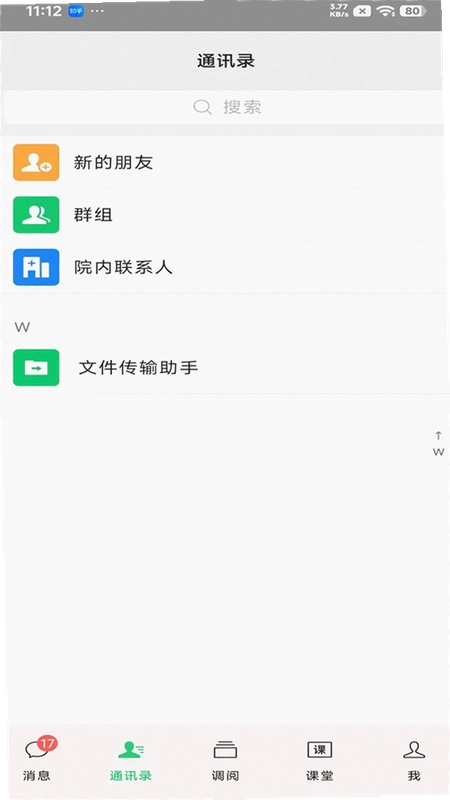Open the 搜索 search box
The height and width of the screenshot is (800, 450).
(x=223, y=107)
